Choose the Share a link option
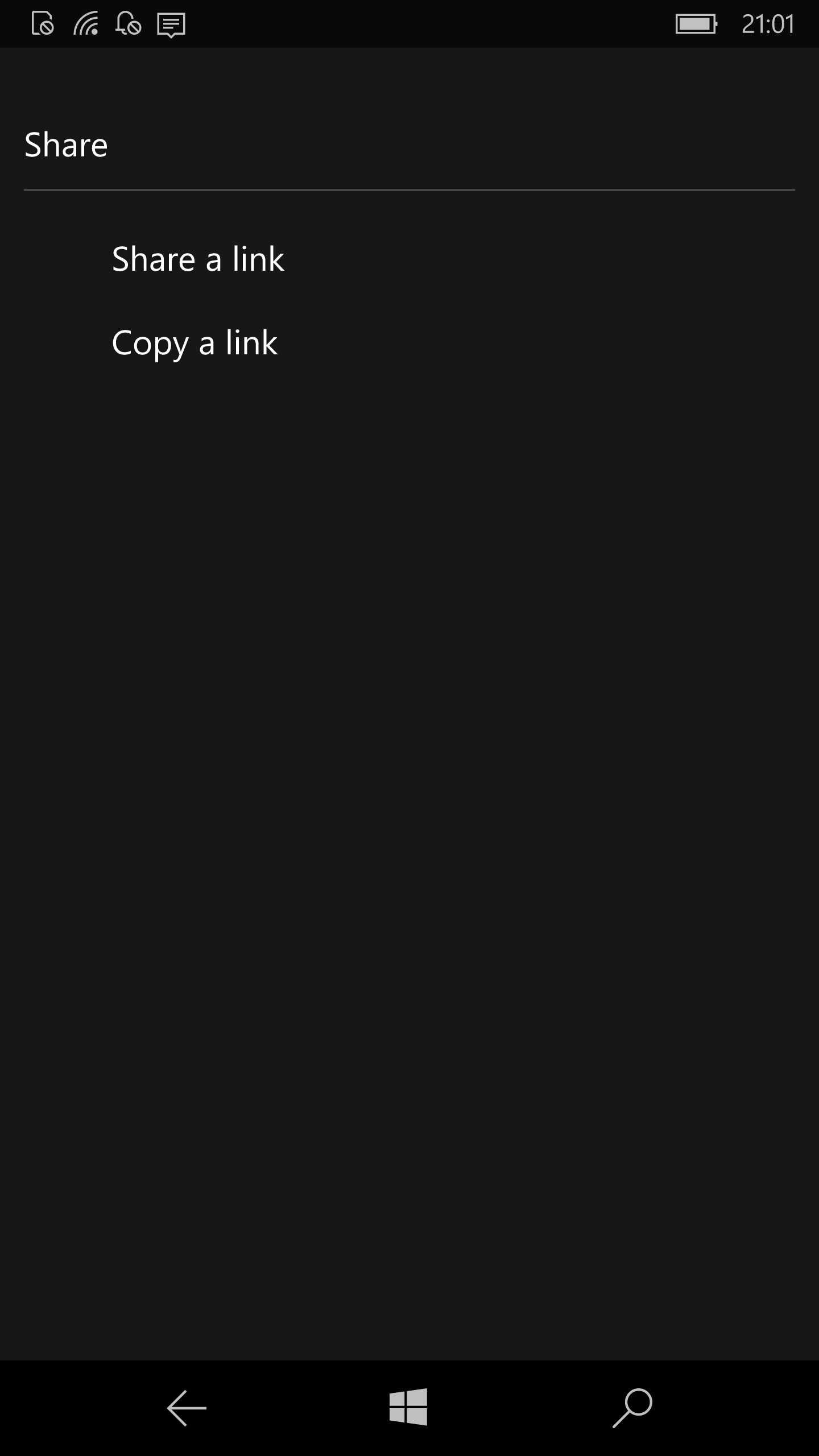The height and width of the screenshot is (1456, 819). pos(198,259)
